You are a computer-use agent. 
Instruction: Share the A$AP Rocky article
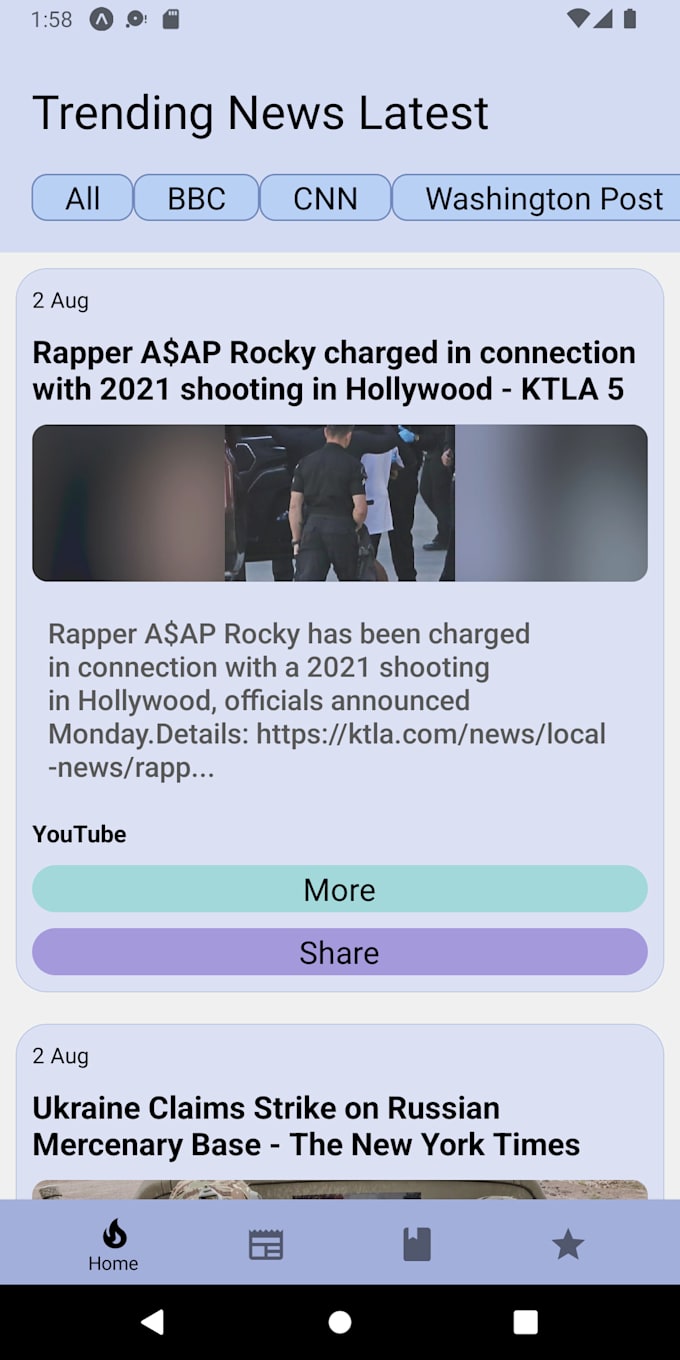pyautogui.click(x=339, y=952)
